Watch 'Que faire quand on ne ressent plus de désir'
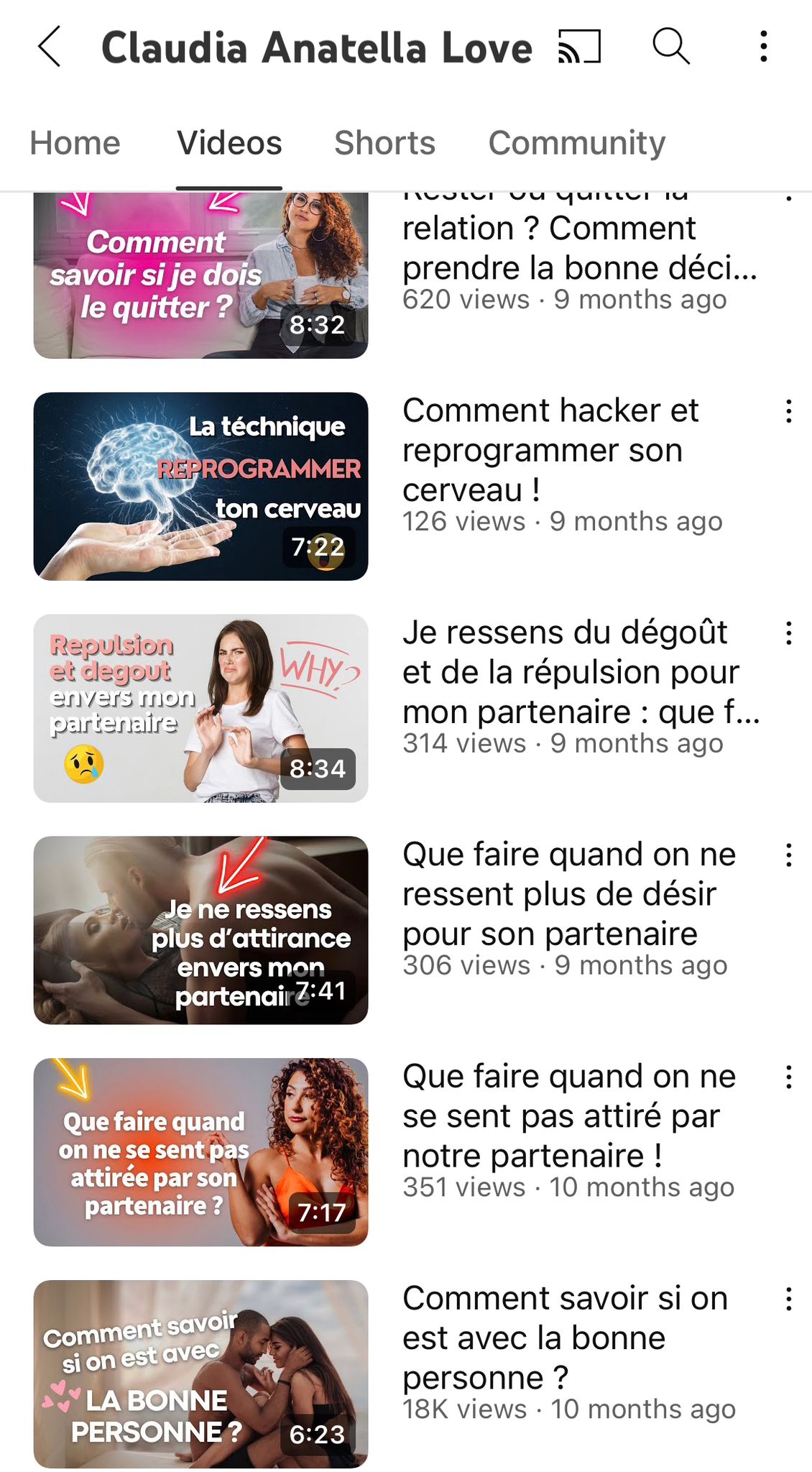The image size is (812, 1472). (x=200, y=930)
